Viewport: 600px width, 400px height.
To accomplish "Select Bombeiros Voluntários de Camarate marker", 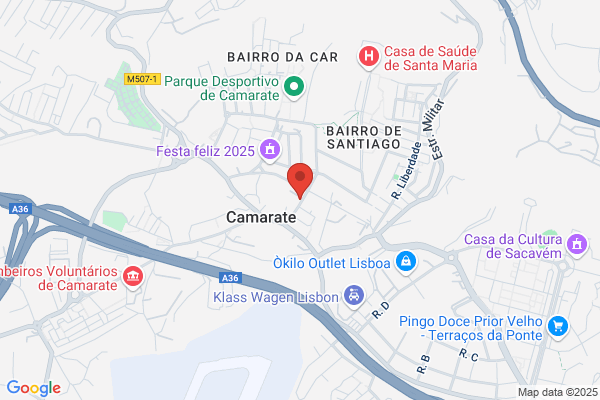I will (x=133, y=278).
